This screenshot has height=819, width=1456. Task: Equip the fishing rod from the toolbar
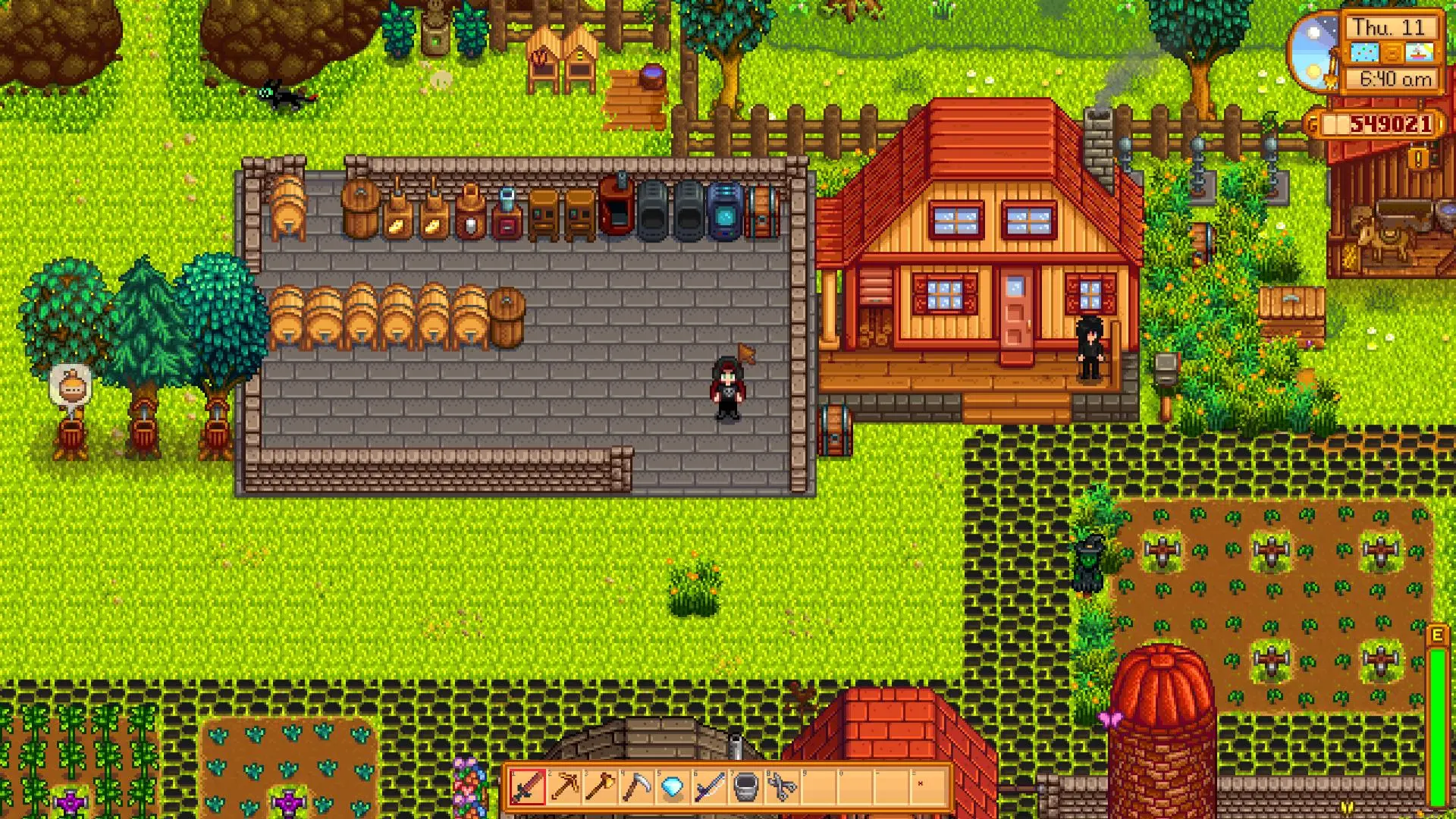pos(709,787)
